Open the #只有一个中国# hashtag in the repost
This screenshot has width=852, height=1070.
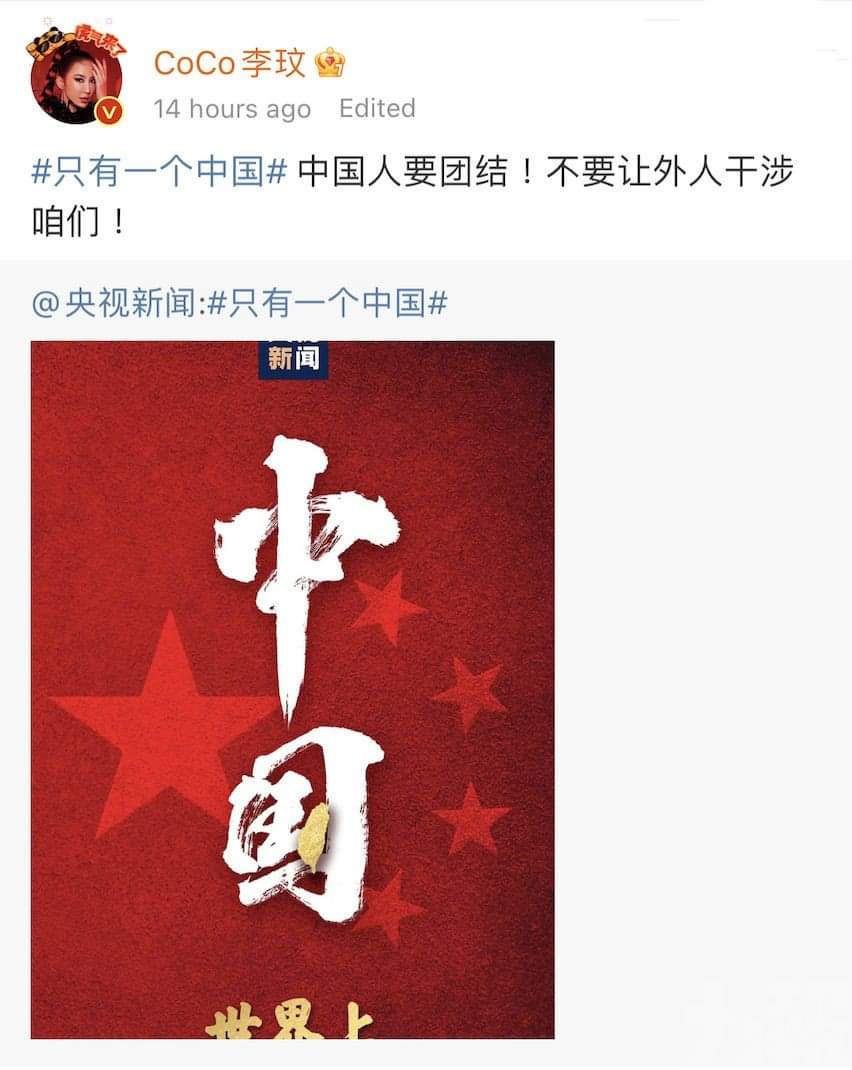coord(327,303)
